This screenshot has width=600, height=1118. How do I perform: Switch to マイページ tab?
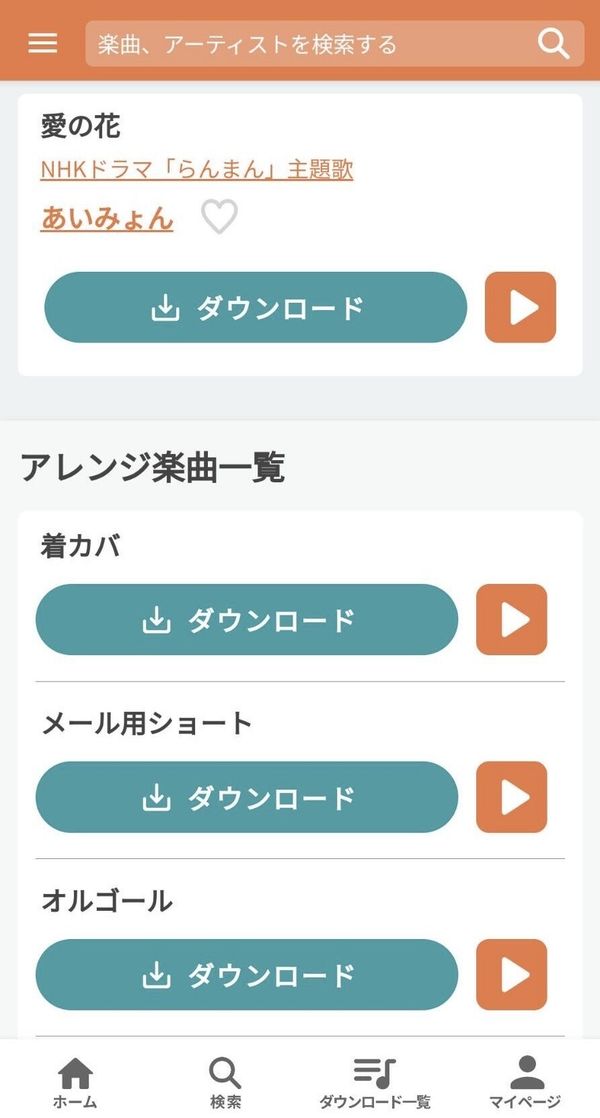tap(525, 1082)
